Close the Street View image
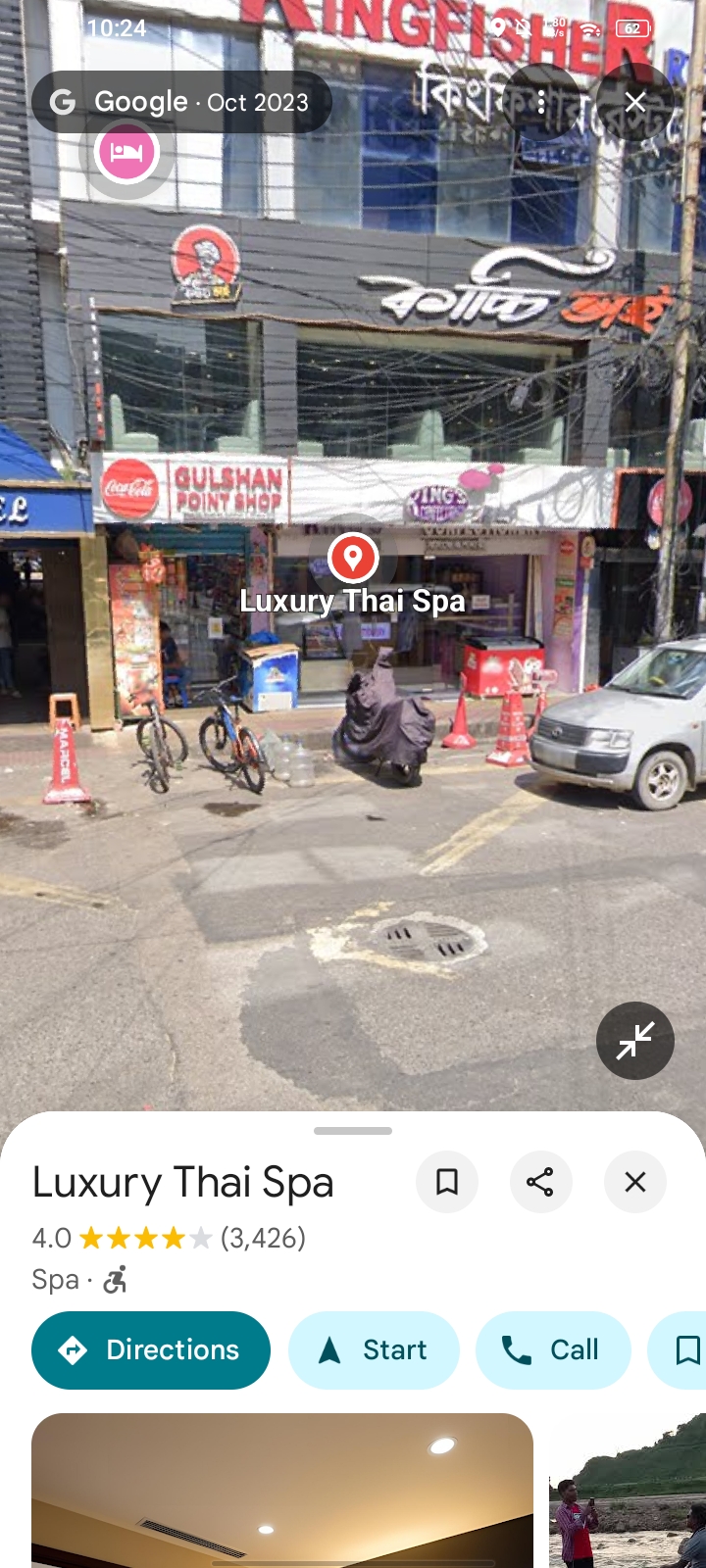Screen dimensions: 706x1568 (634, 102)
